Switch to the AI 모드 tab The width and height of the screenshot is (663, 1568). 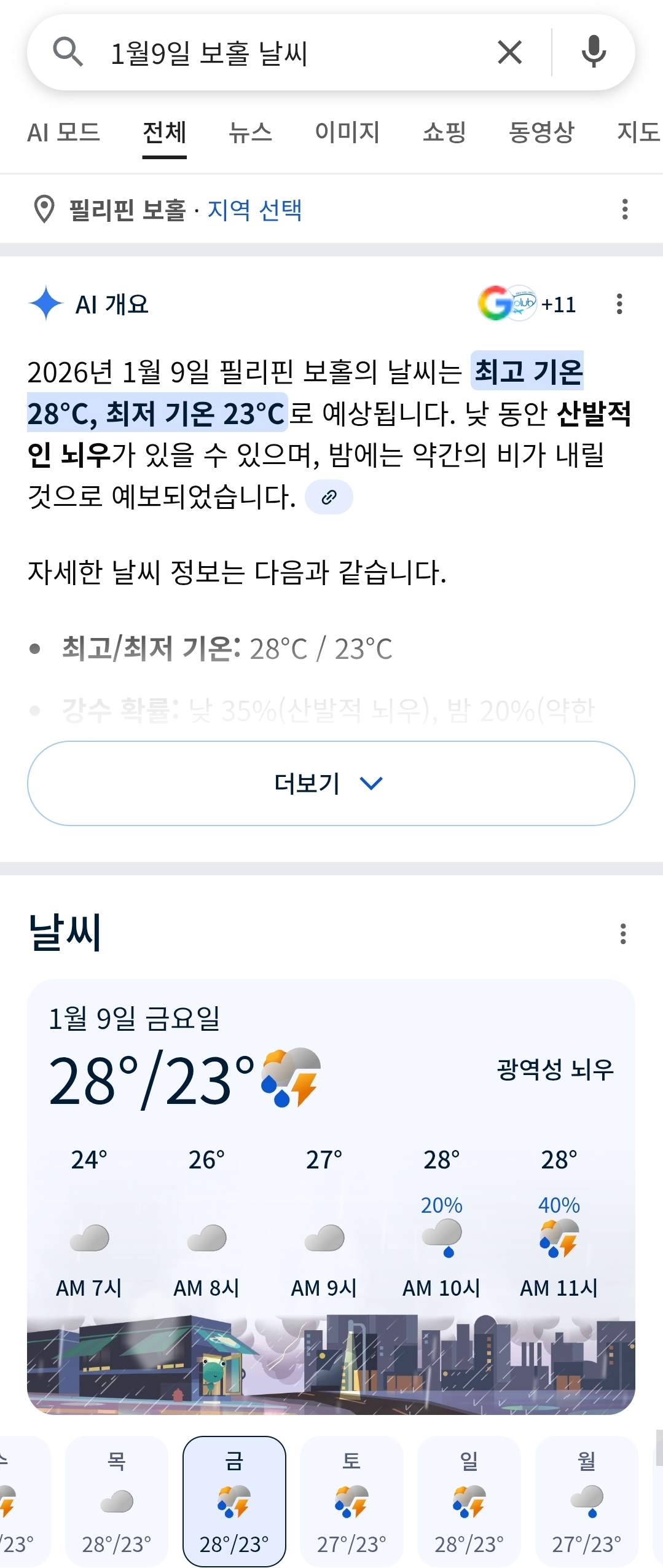pos(64,132)
